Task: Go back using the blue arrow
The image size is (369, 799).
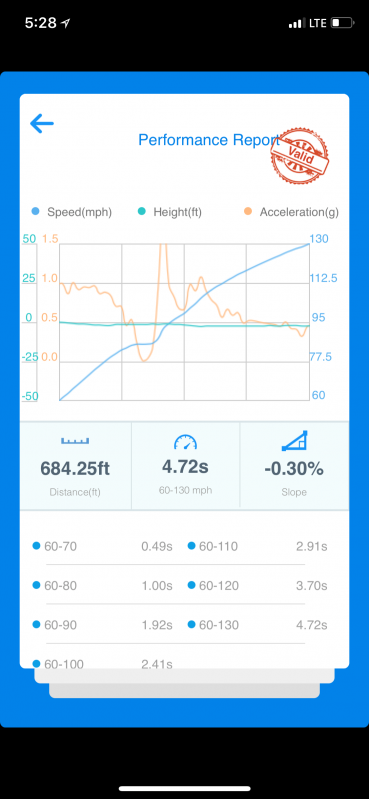Action: (x=42, y=123)
